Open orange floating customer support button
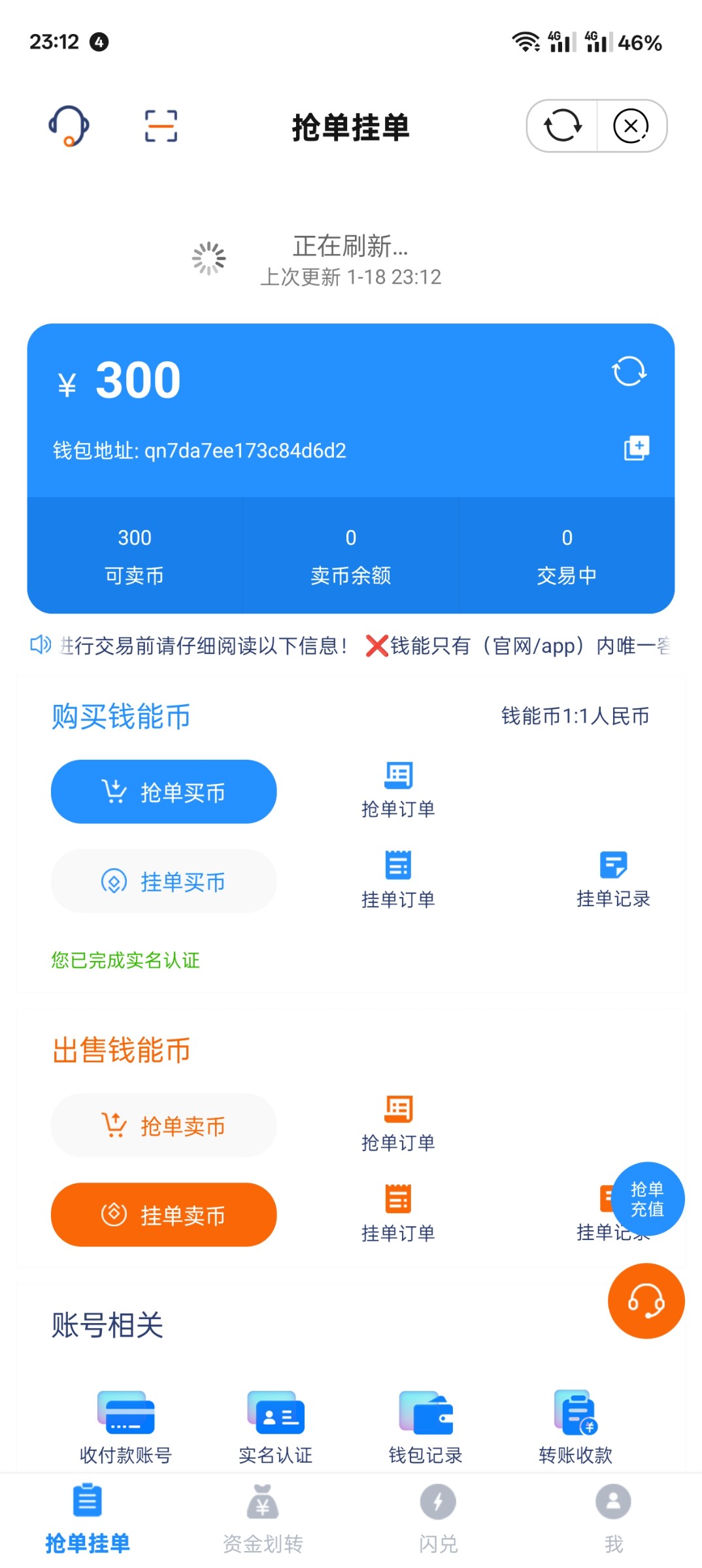Screen dimensions: 702x1568 [x=646, y=1301]
